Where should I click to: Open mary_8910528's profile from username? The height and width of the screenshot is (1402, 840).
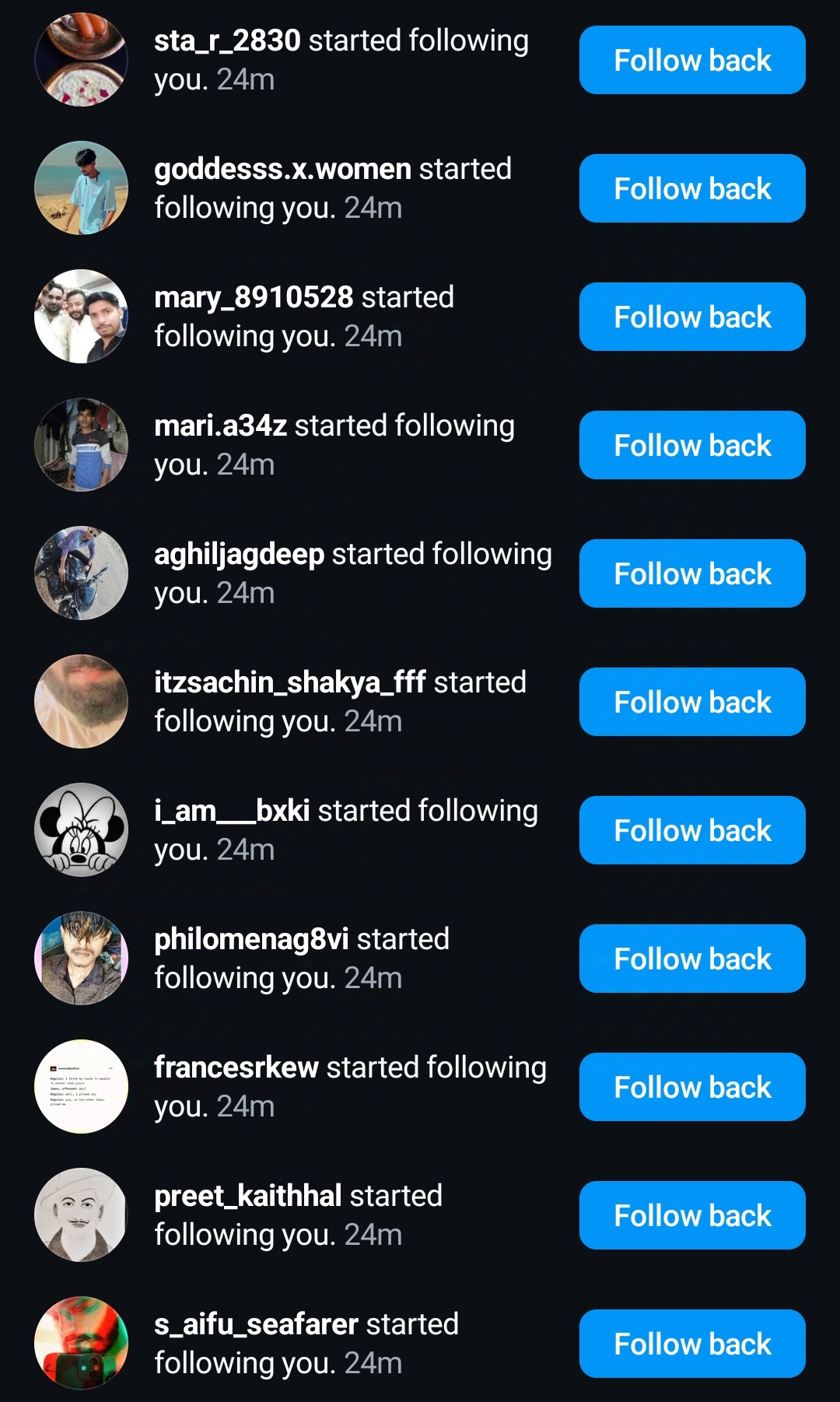click(x=254, y=297)
